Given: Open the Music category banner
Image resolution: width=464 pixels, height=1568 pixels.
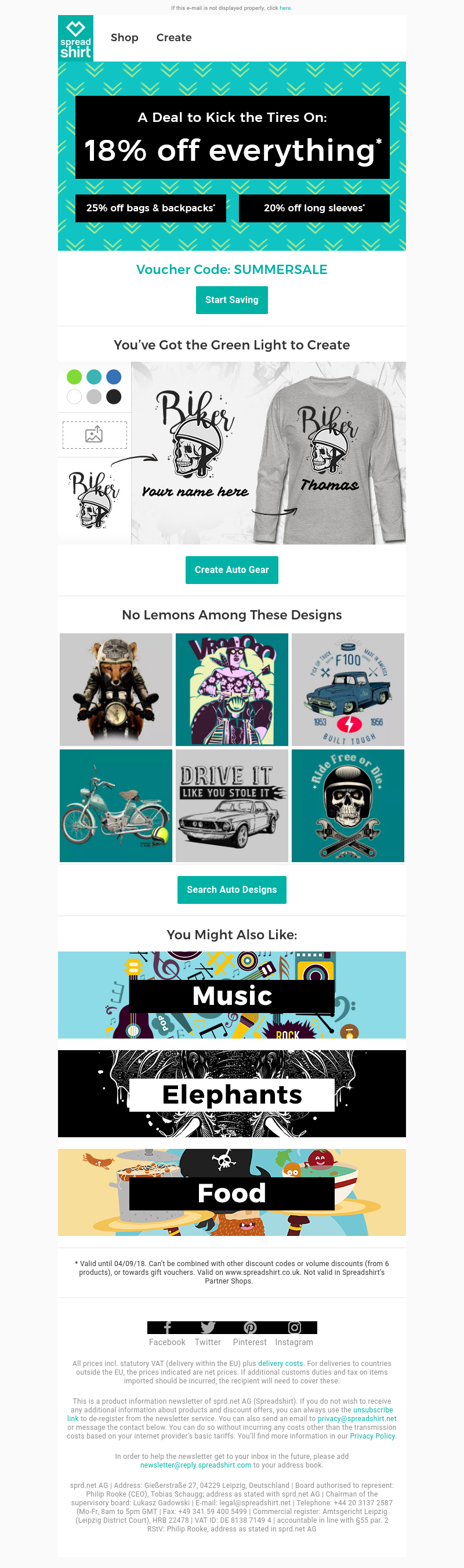Looking at the screenshot, I should [x=231, y=995].
